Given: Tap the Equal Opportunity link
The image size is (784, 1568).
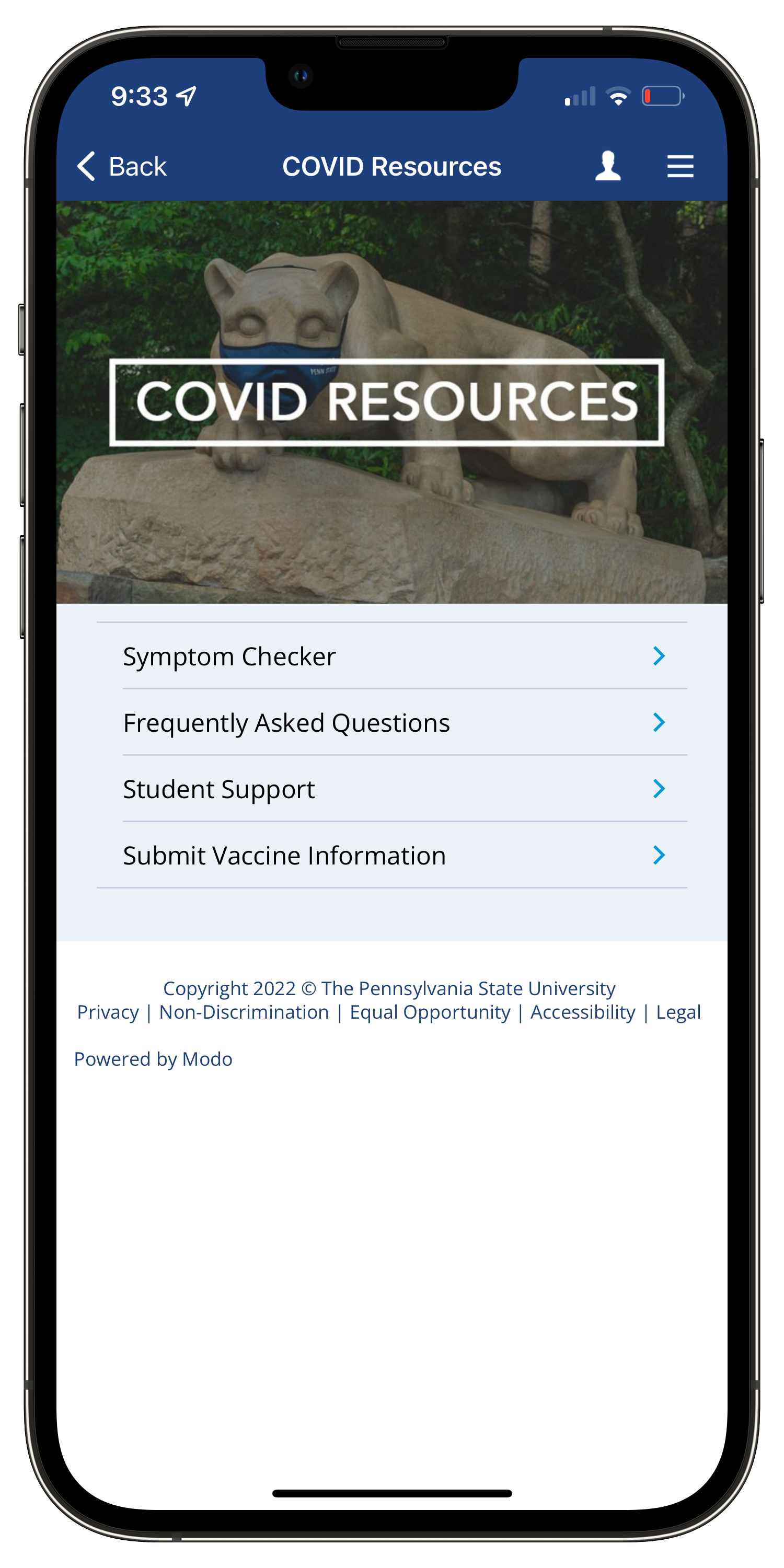Looking at the screenshot, I should tap(430, 1012).
